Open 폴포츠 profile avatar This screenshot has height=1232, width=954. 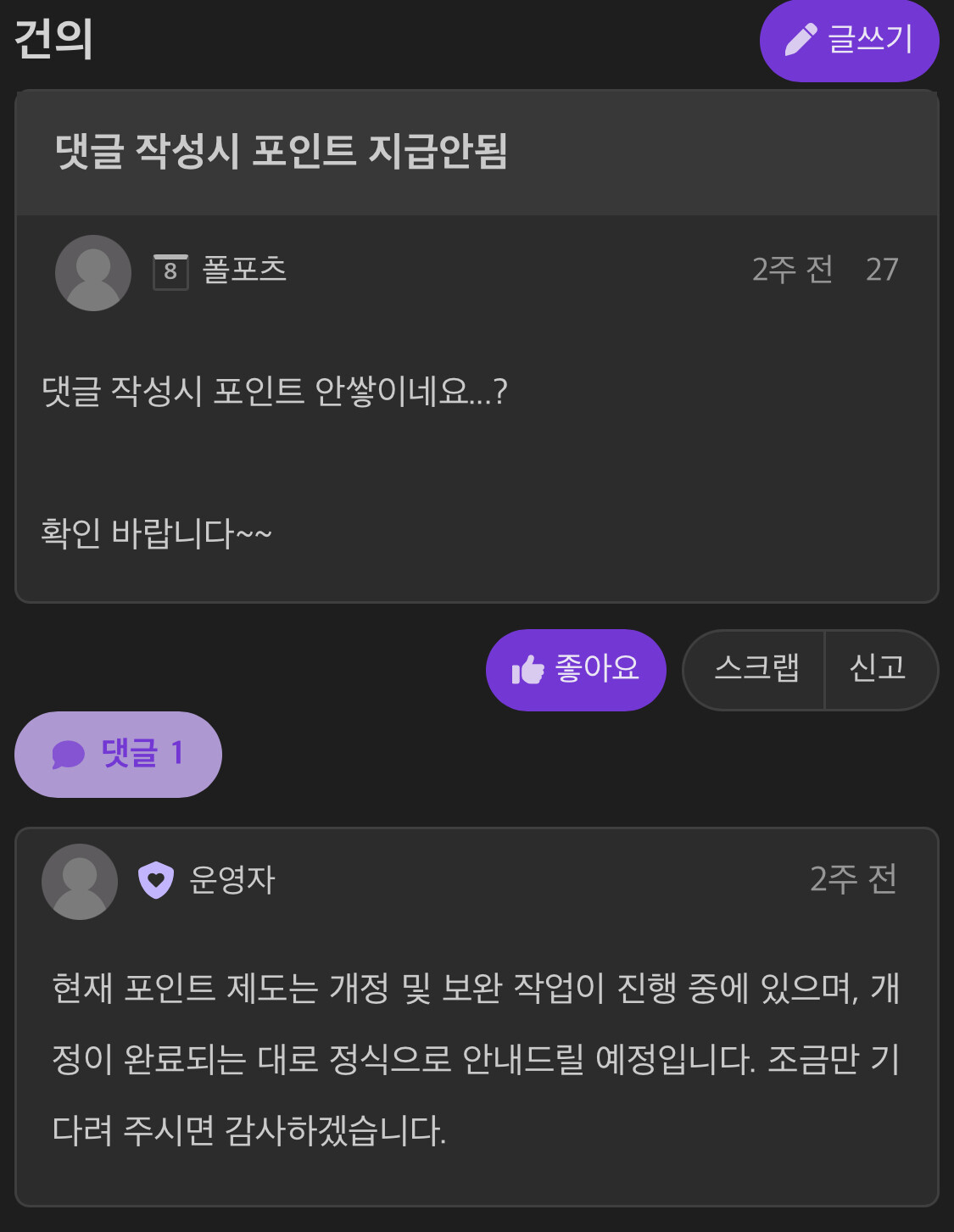[x=93, y=273]
